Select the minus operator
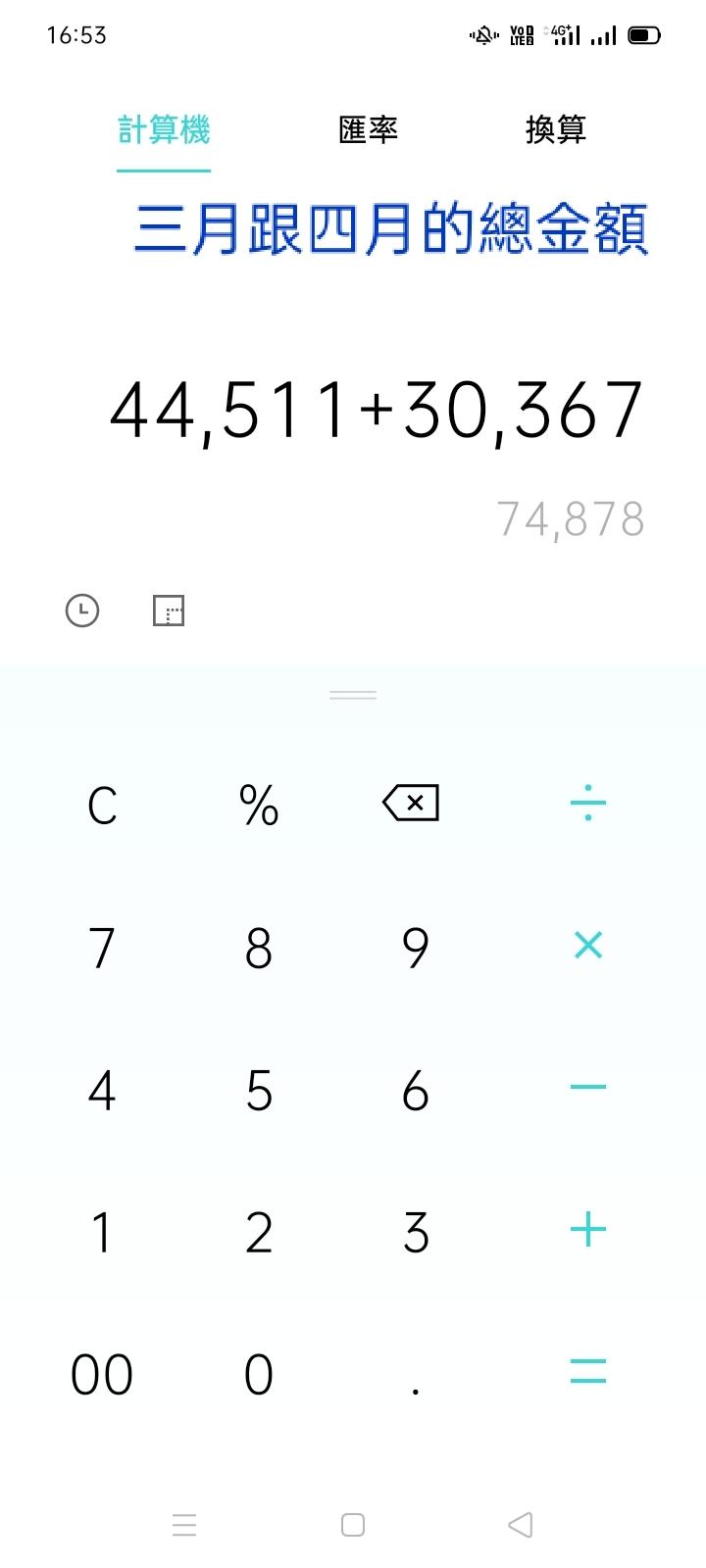706x1568 pixels. click(x=588, y=1087)
